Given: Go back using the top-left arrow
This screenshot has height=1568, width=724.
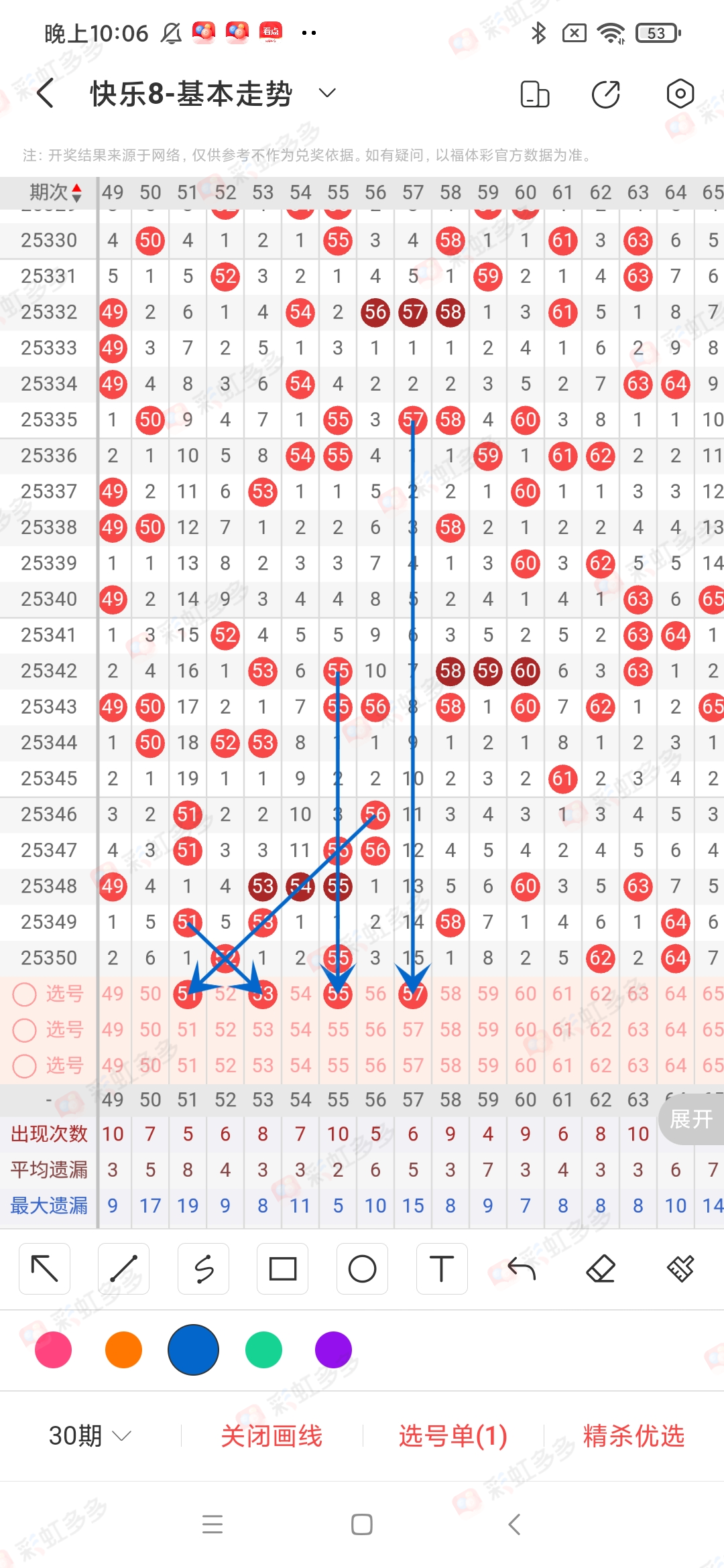Looking at the screenshot, I should [x=46, y=93].
